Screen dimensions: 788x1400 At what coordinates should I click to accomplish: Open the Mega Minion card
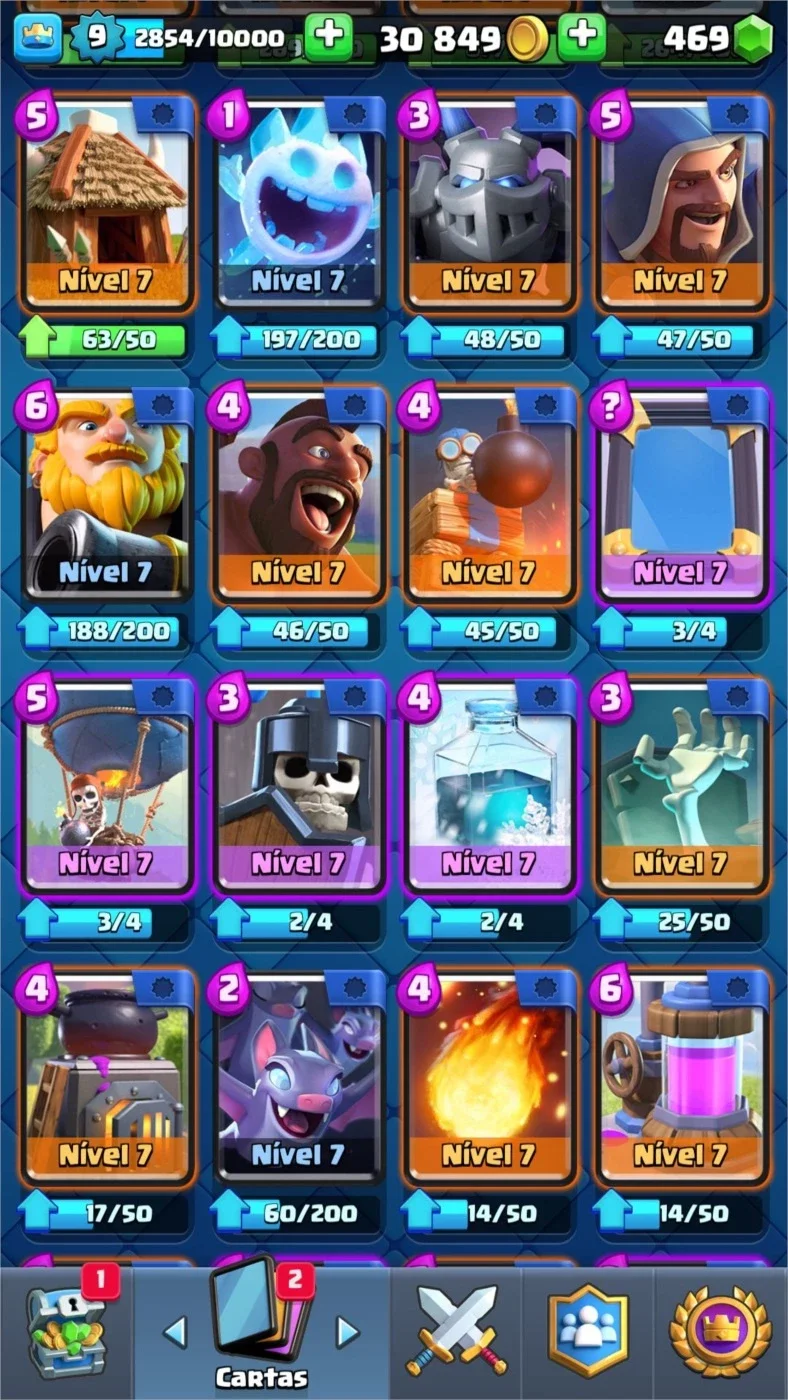coord(488,204)
